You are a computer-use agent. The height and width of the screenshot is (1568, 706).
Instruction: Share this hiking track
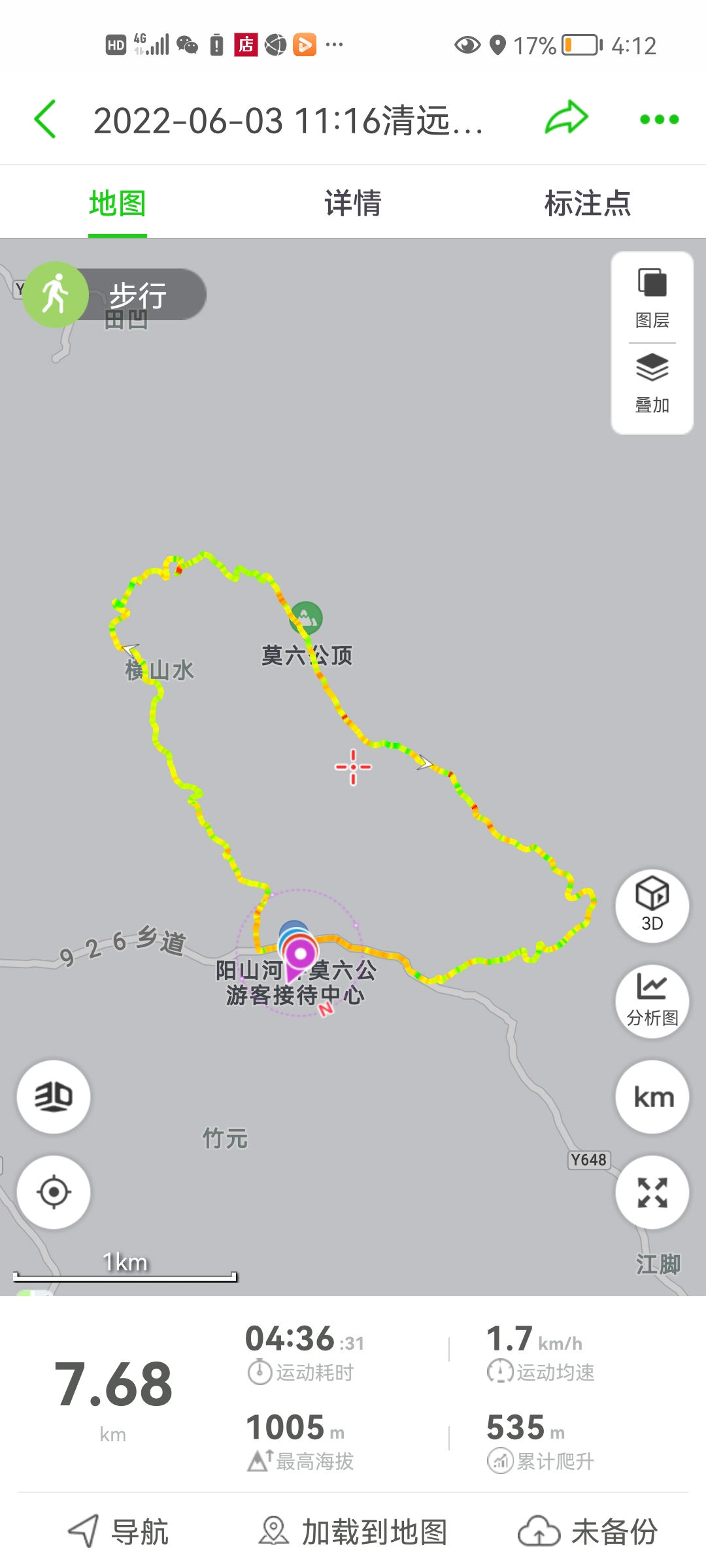(566, 119)
